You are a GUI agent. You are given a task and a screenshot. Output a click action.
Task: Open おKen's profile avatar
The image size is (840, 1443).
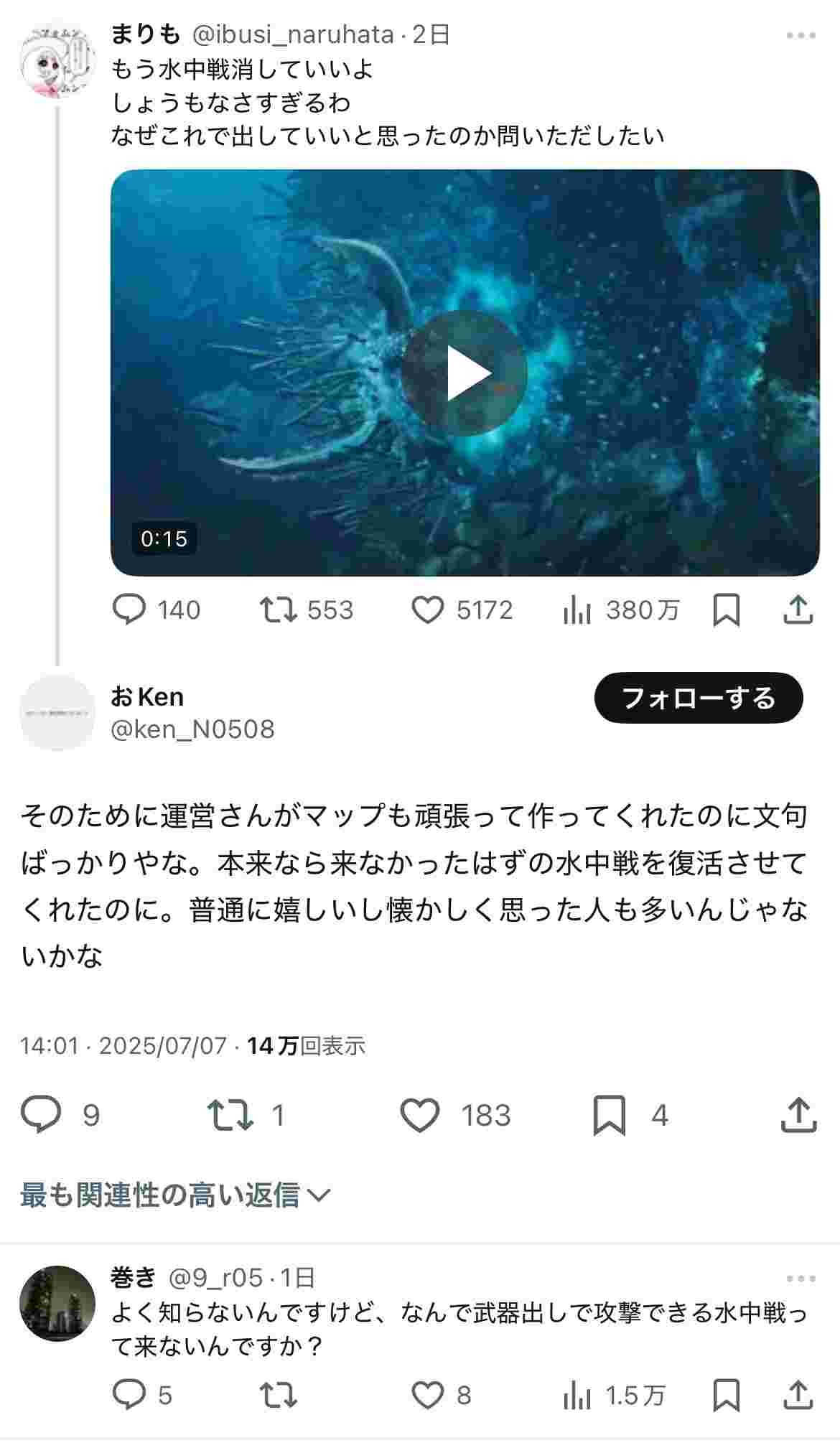[x=57, y=713]
